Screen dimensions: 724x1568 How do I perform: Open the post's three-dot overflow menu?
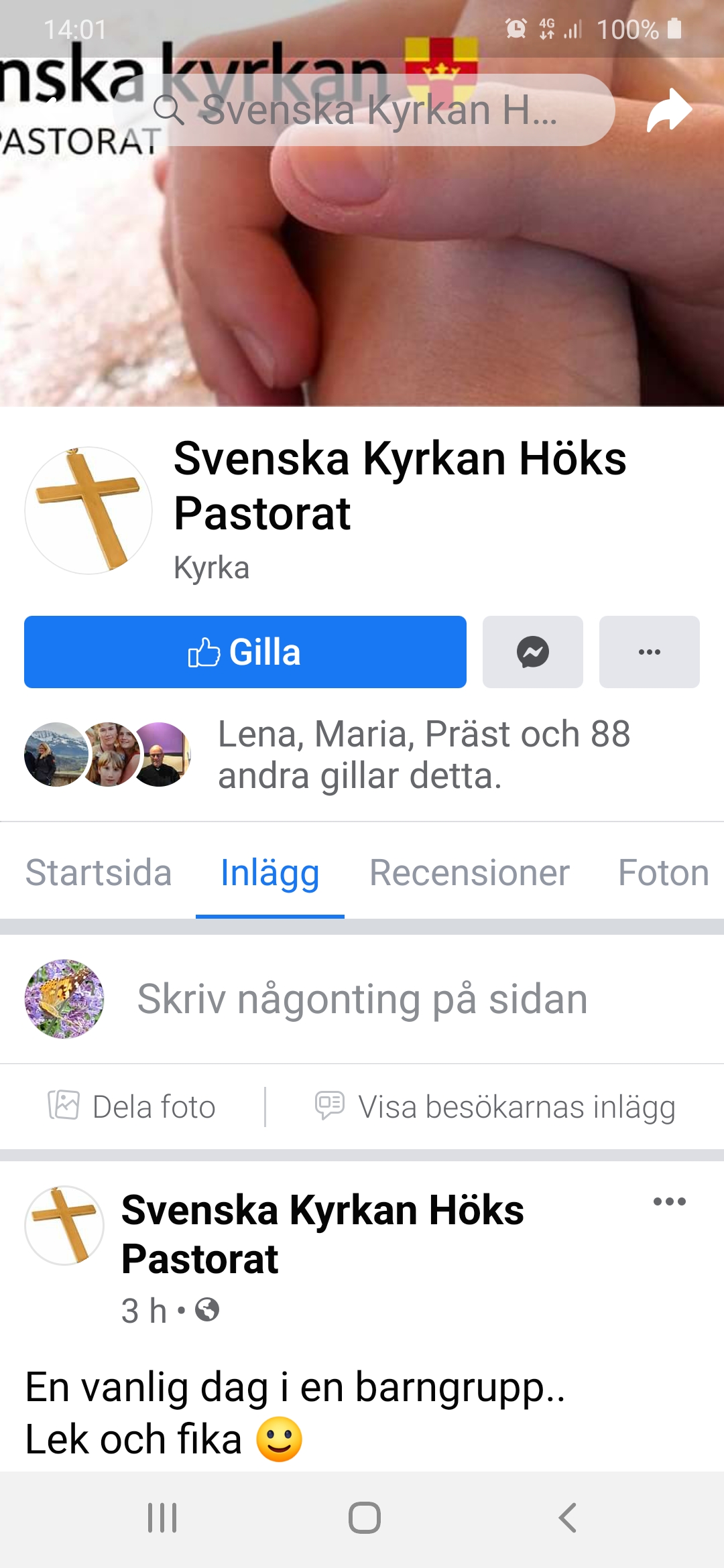click(x=669, y=1201)
